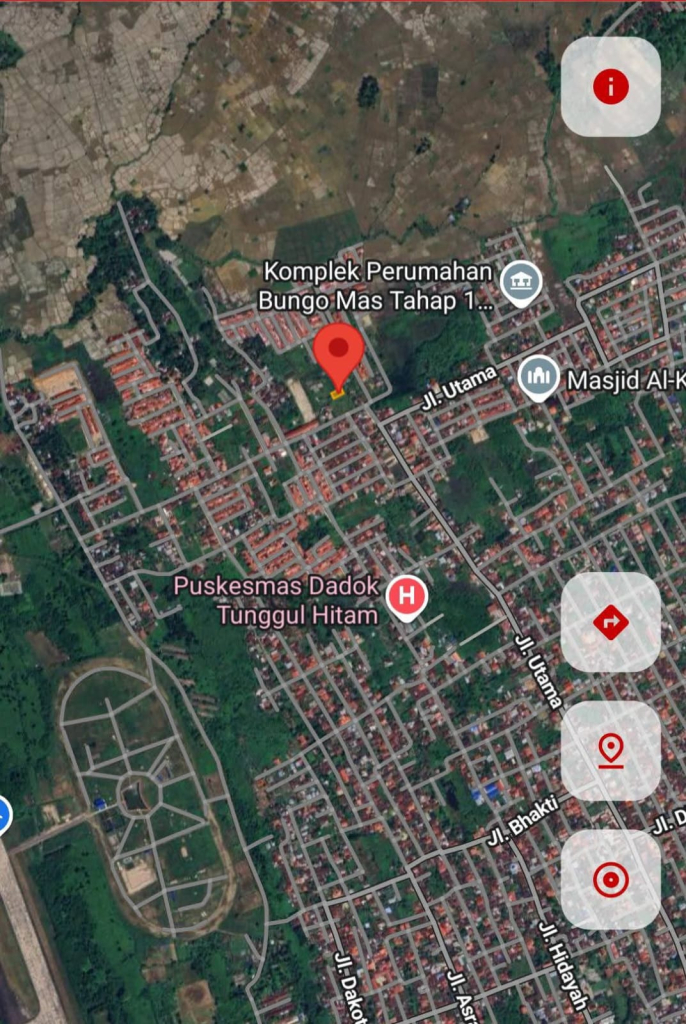Open Komplek Perumahan Bungo Mas marker
Viewport: 686px width, 1024px height.
(520, 282)
